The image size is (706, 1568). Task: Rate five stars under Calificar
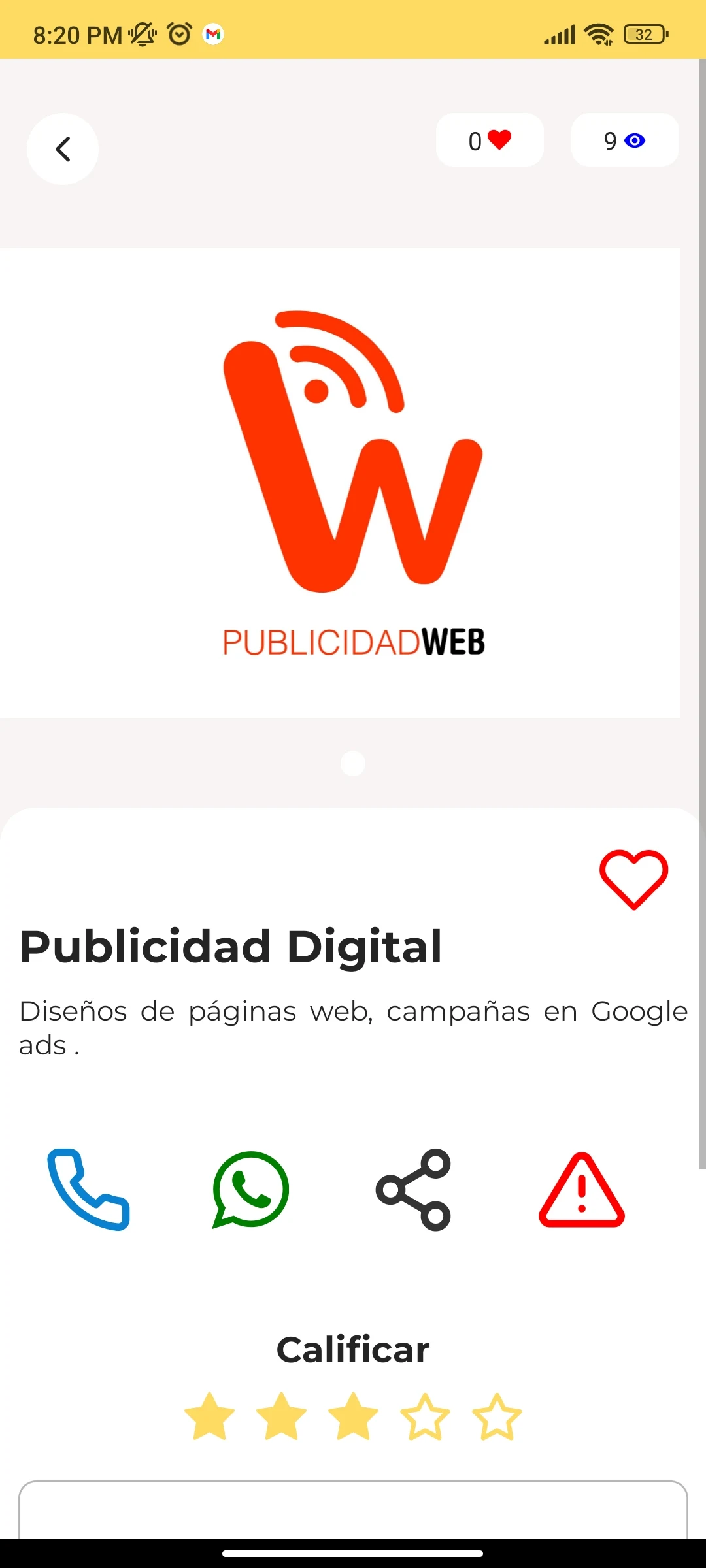(x=497, y=1416)
